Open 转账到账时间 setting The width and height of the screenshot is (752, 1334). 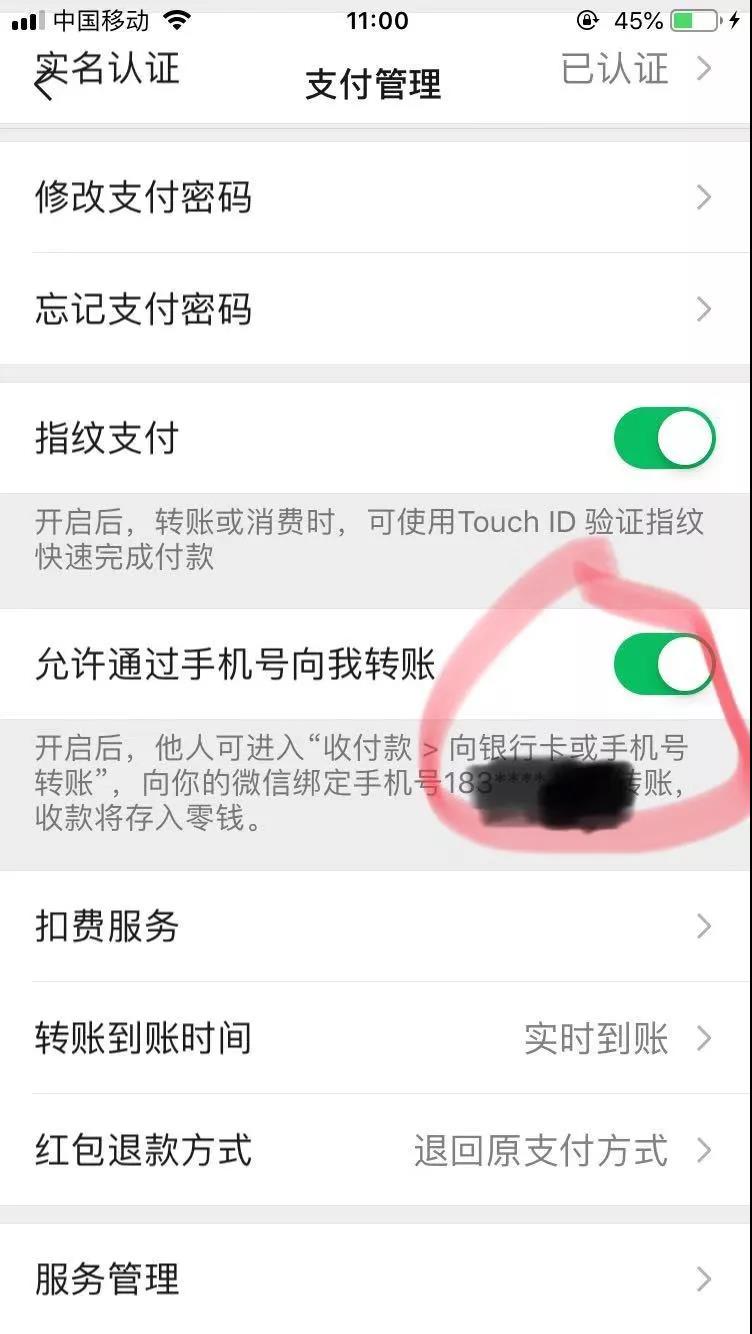click(x=375, y=1038)
